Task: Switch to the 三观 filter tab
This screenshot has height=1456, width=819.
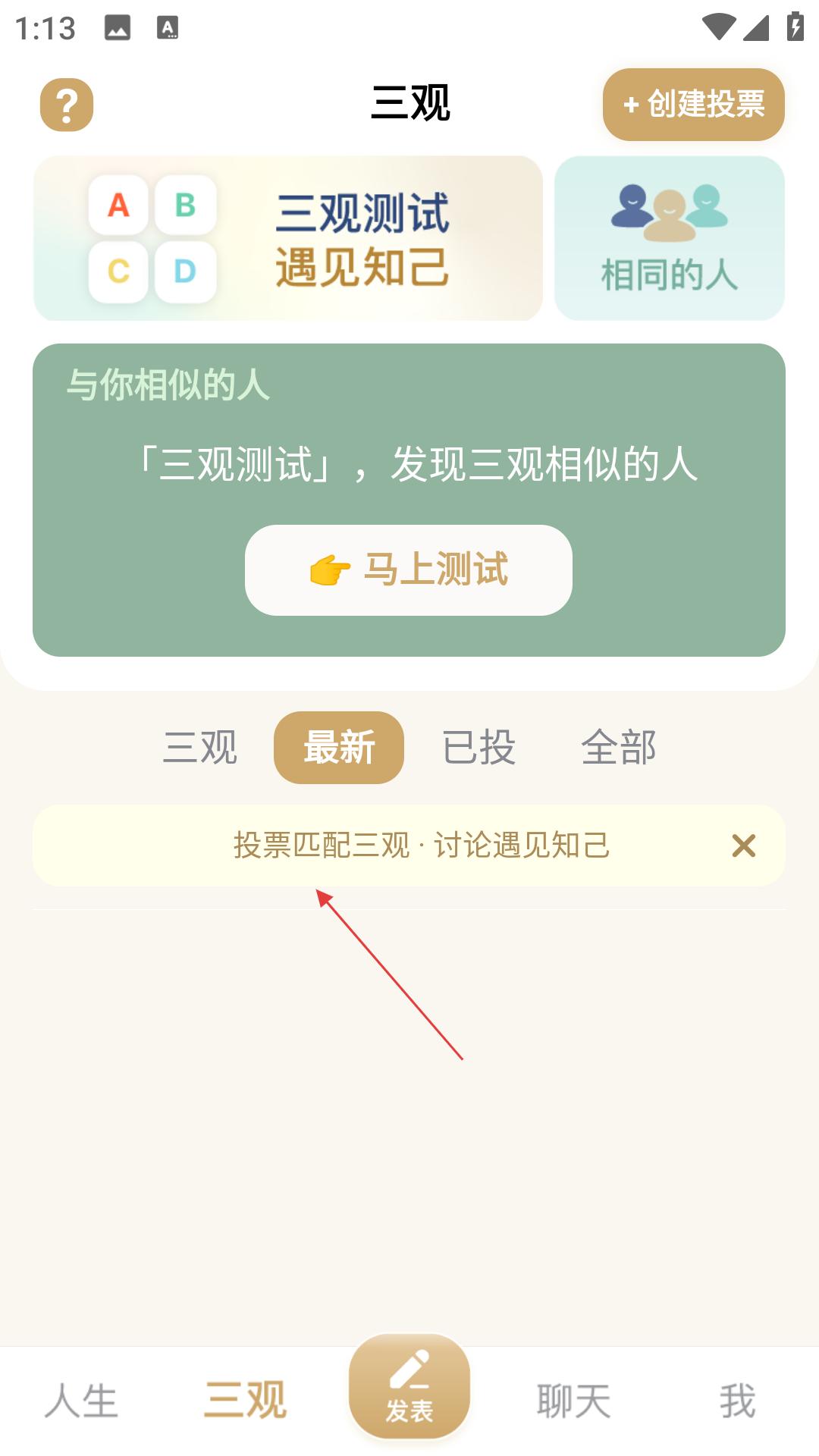Action: click(x=200, y=748)
